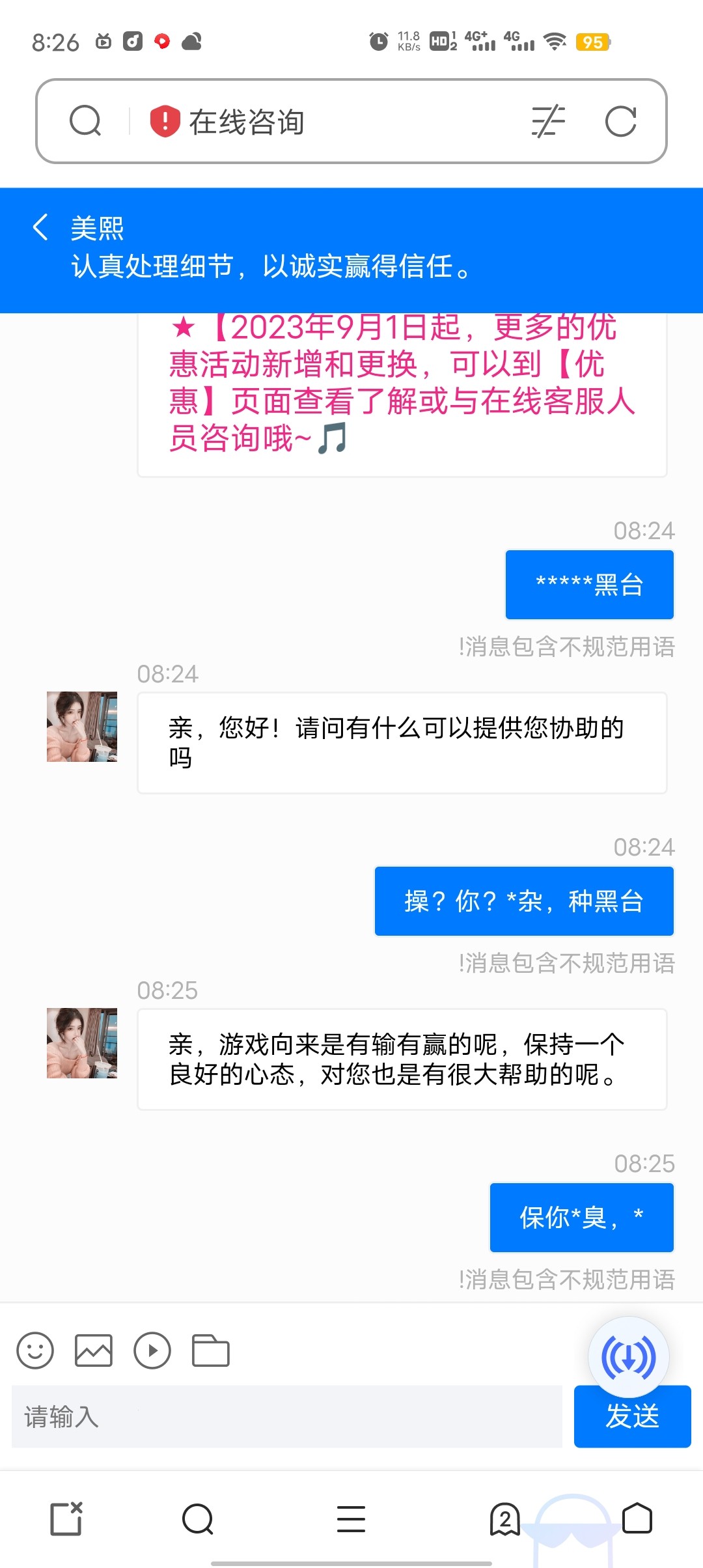
Task: Attach a file from the folder icon
Action: tap(211, 1351)
